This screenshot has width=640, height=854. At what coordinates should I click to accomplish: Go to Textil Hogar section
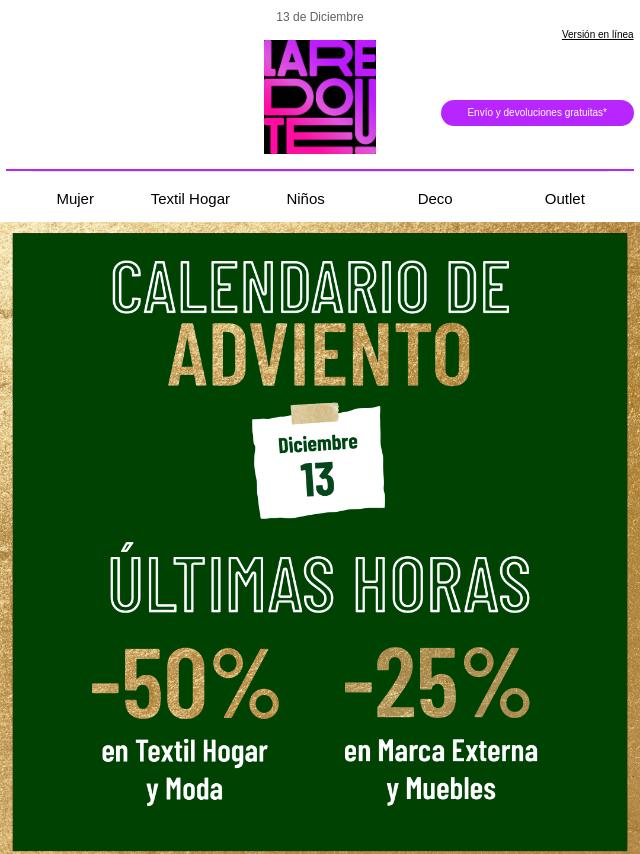tap(190, 198)
